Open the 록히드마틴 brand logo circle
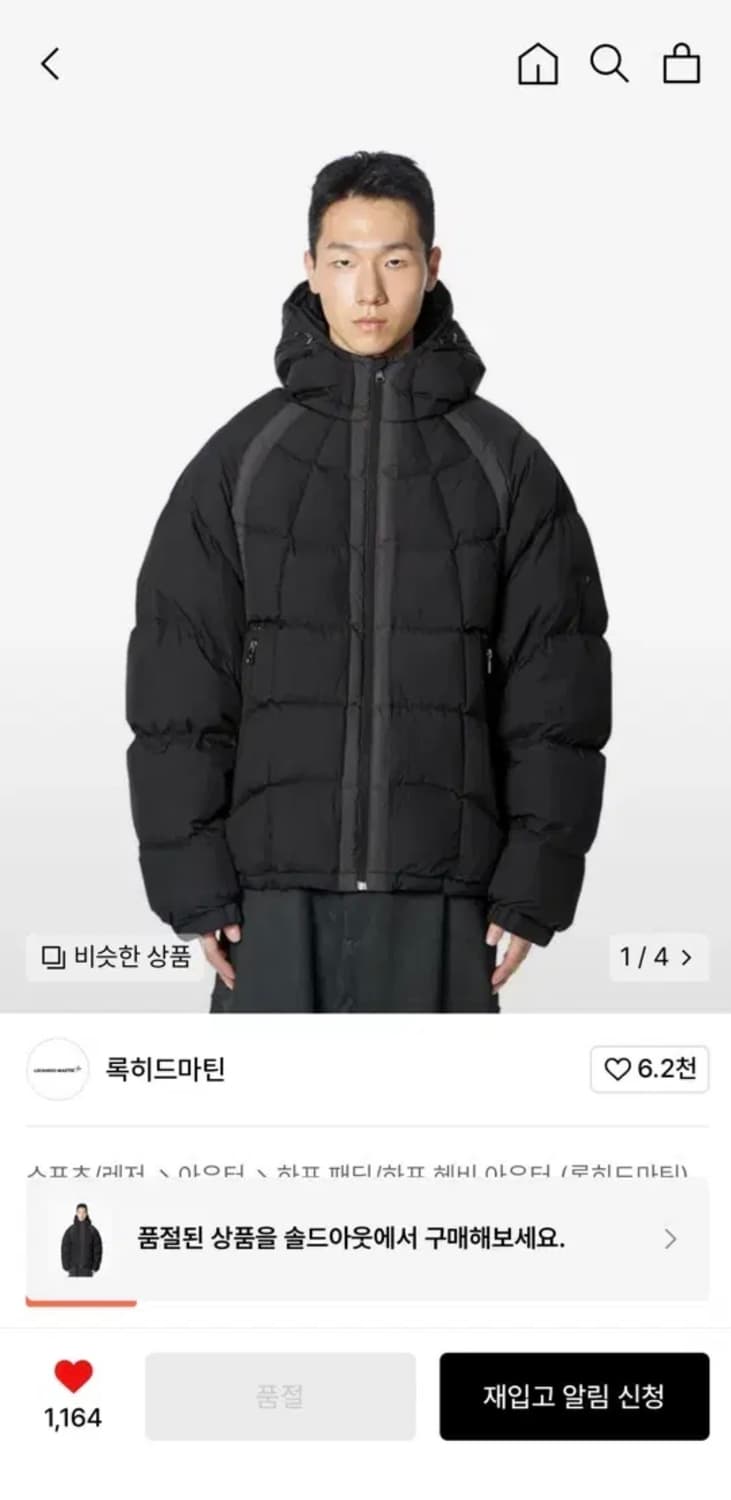 tap(57, 1070)
